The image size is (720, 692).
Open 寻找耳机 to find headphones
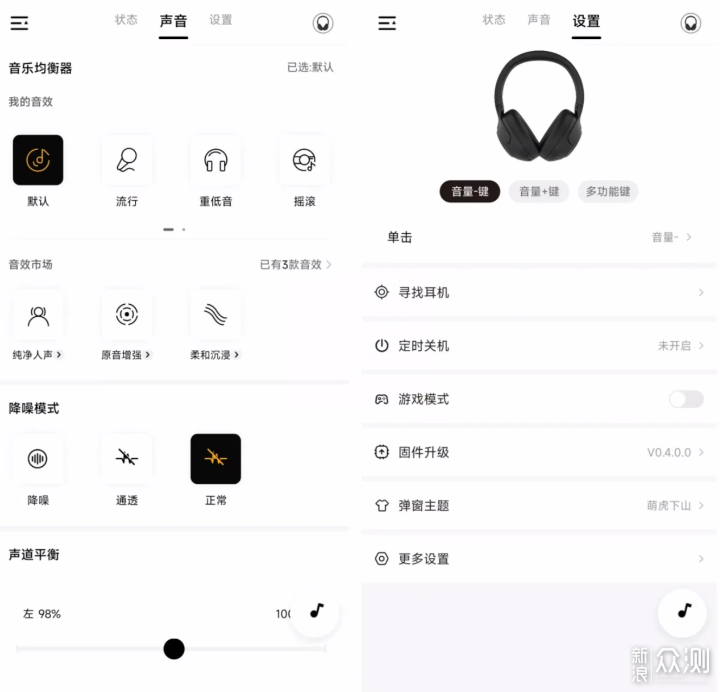tap(539, 292)
